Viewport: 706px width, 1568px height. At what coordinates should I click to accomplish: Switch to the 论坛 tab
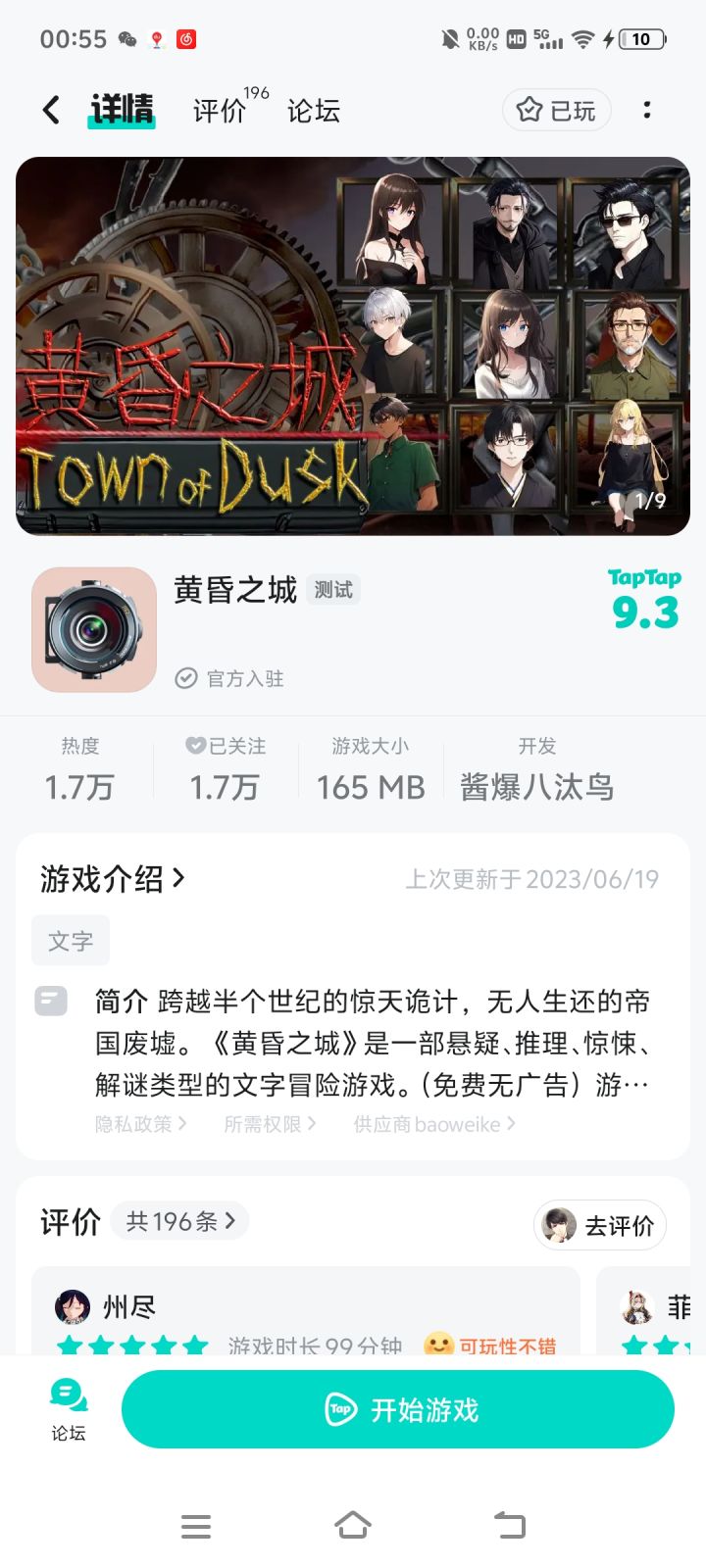click(x=314, y=111)
